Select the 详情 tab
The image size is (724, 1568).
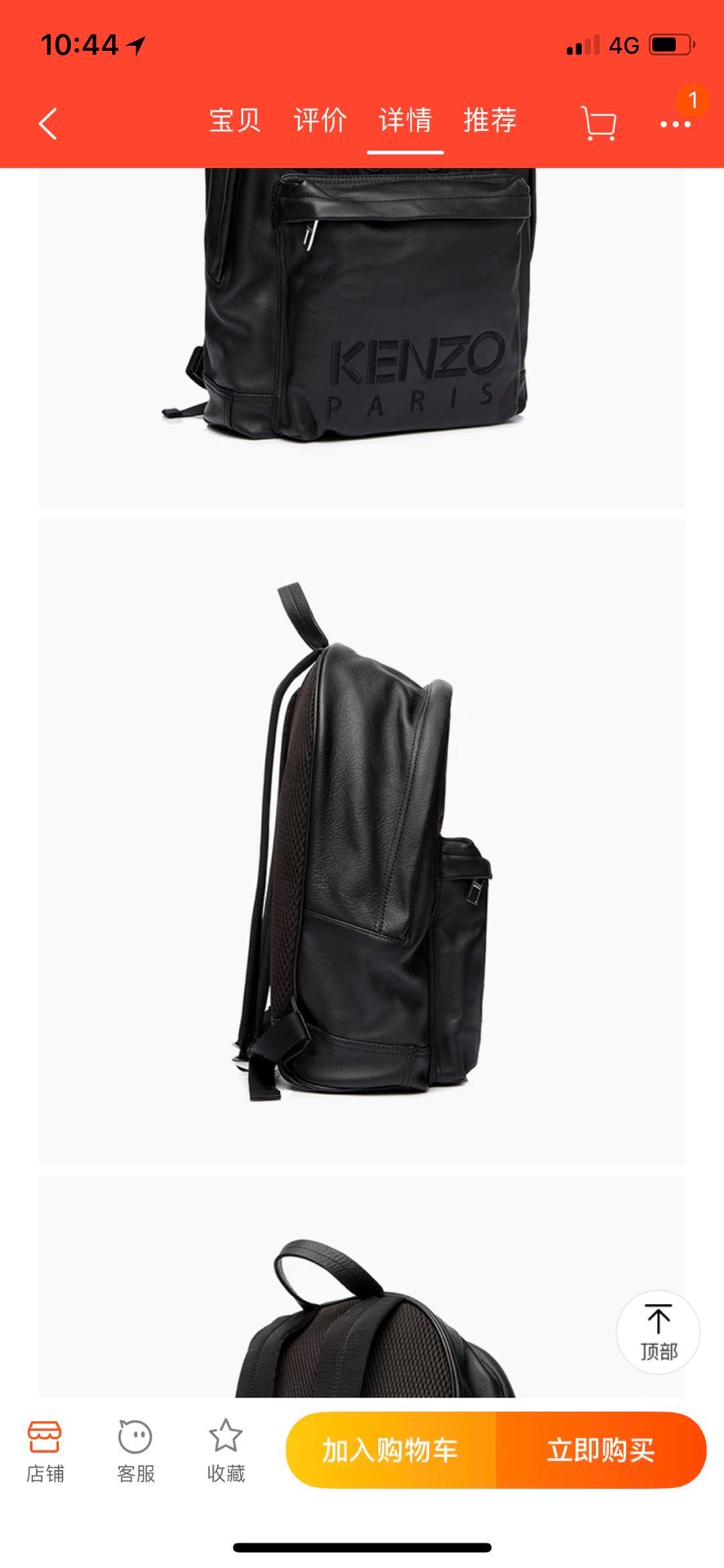[x=405, y=121]
